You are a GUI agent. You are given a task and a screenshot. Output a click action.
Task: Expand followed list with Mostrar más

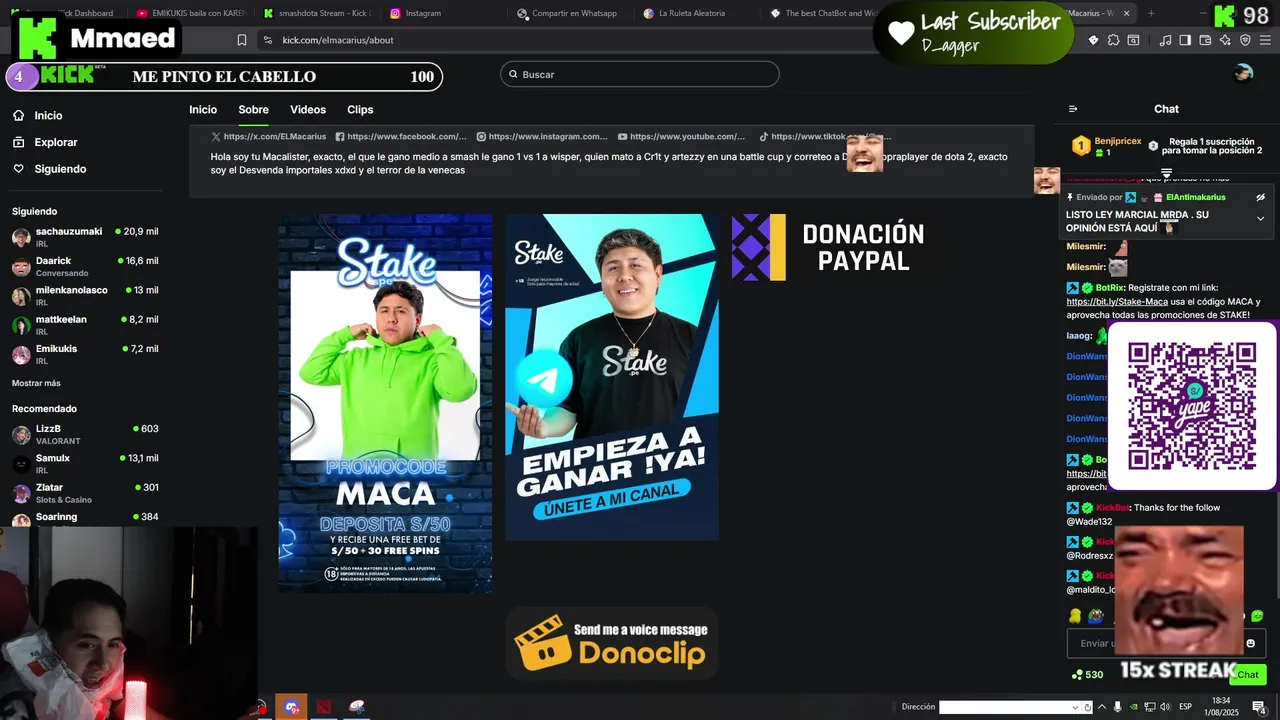pos(36,383)
